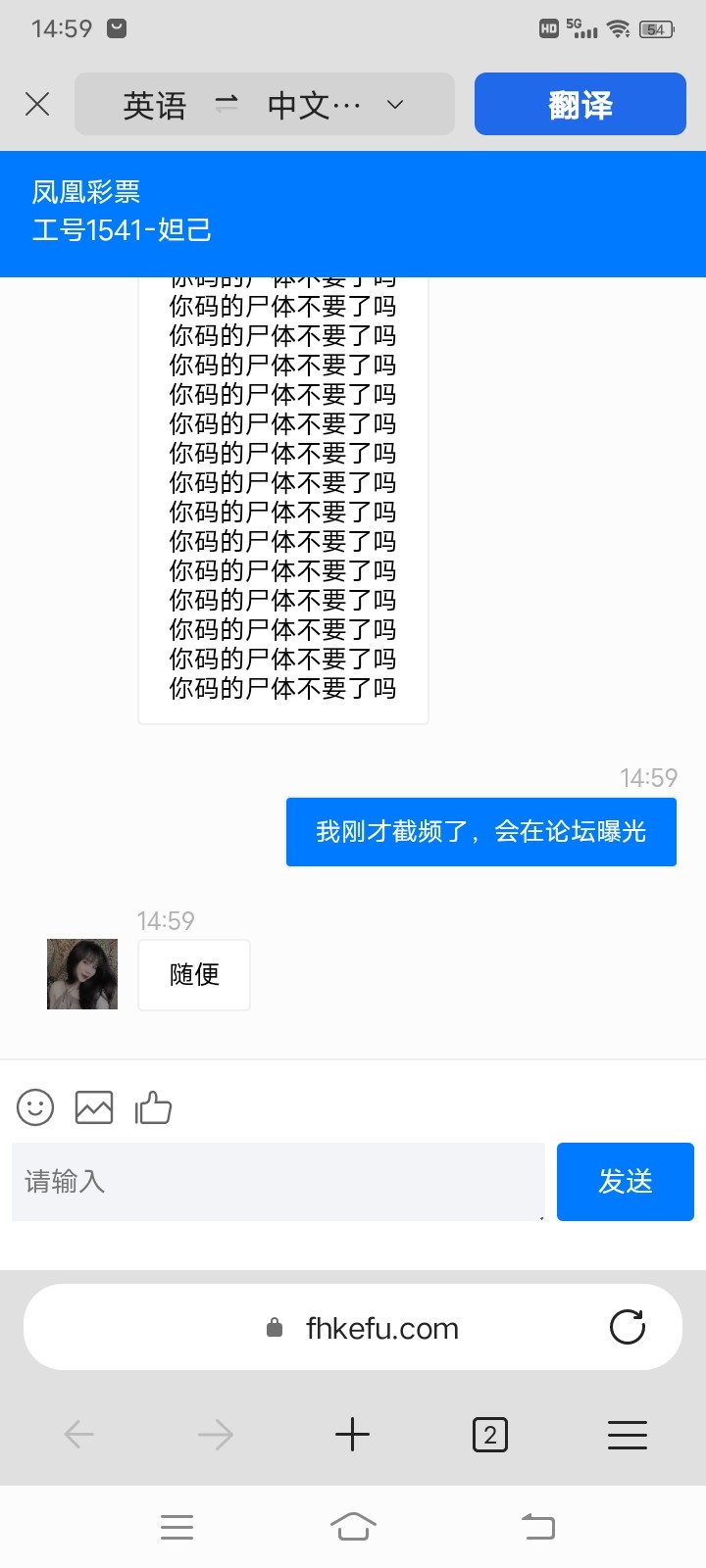706x1568 pixels.
Task: Go to the system home screen
Action: click(353, 1526)
